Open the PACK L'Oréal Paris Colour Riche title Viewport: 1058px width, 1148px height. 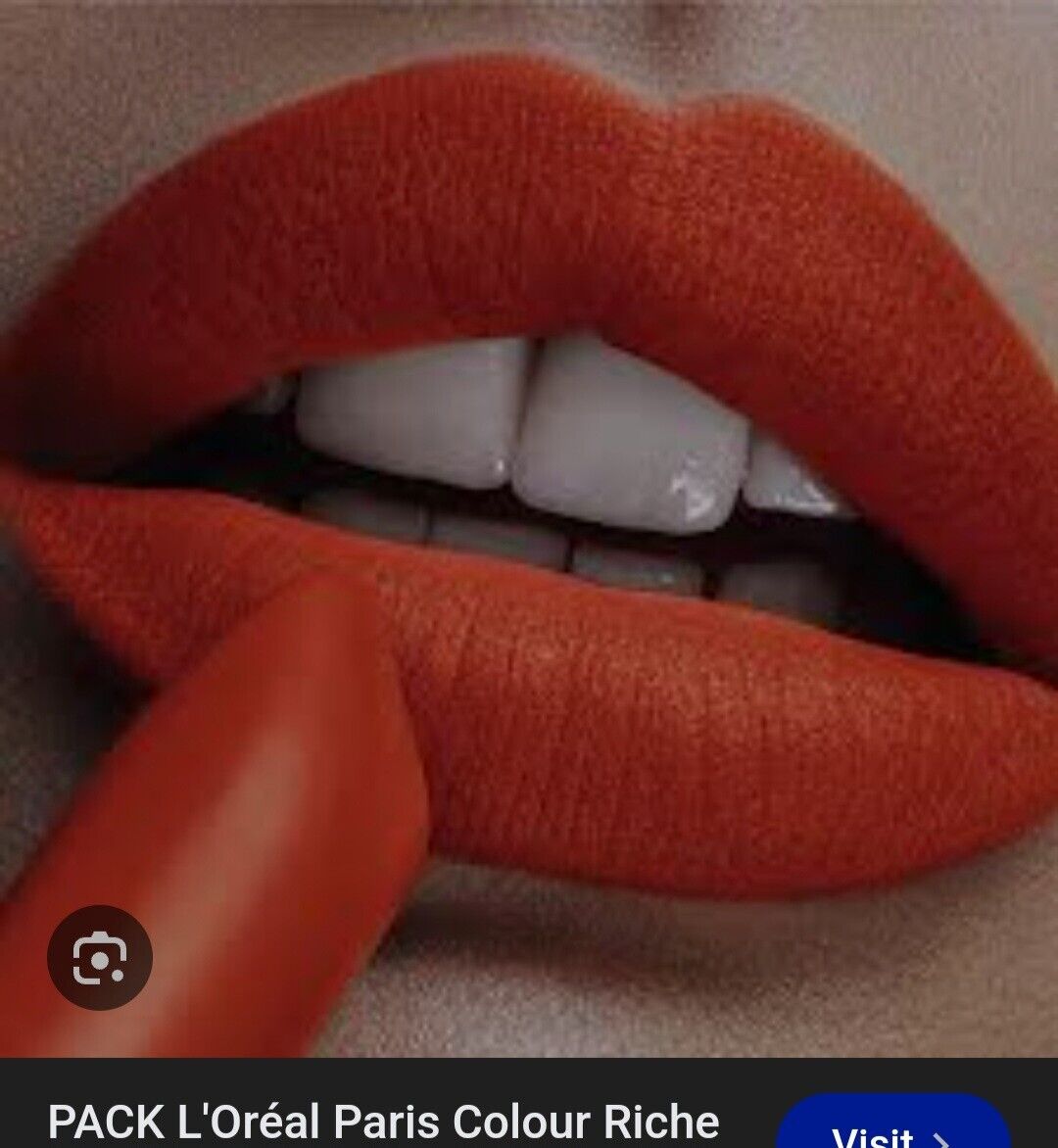tap(383, 1122)
